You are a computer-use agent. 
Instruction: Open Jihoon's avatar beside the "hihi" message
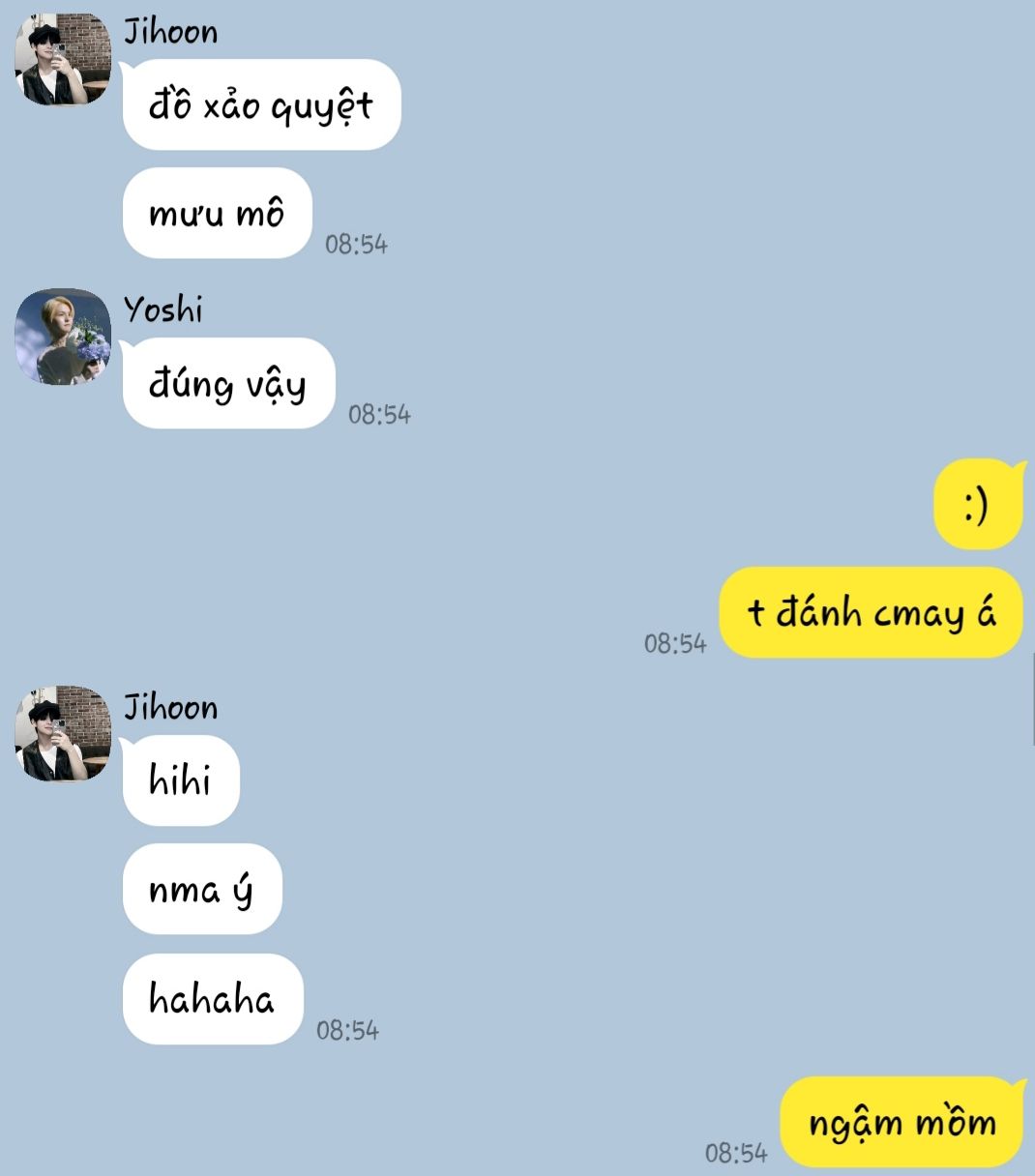point(63,734)
